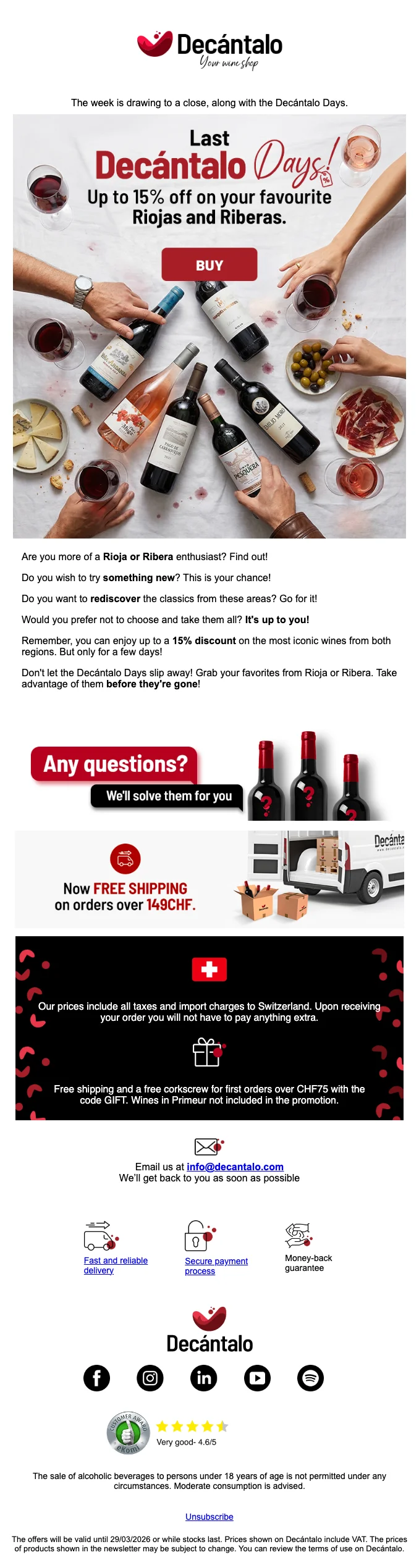Open Decántalo's Spotify profile
419x1568 pixels.
[310, 1378]
